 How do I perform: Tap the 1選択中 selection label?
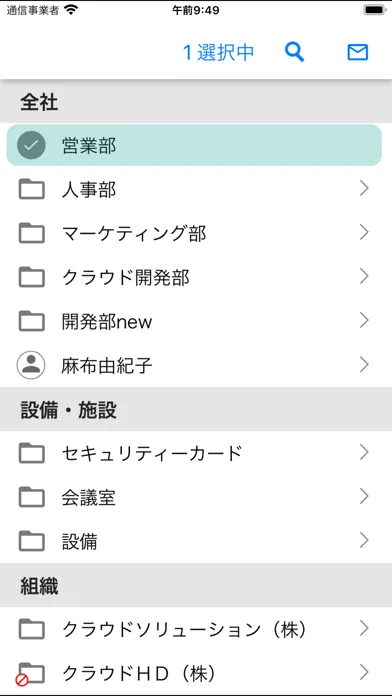[219, 52]
